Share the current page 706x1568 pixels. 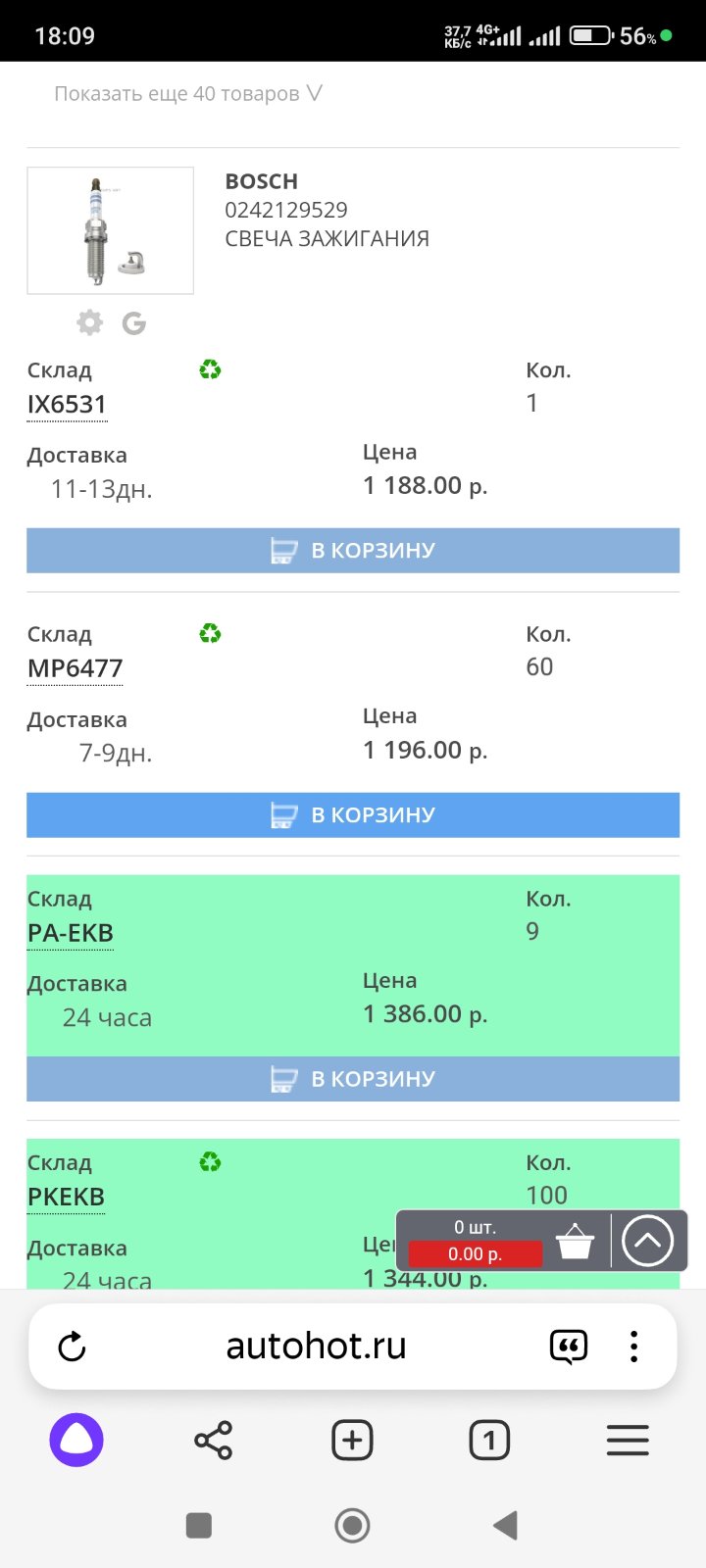tap(214, 1441)
